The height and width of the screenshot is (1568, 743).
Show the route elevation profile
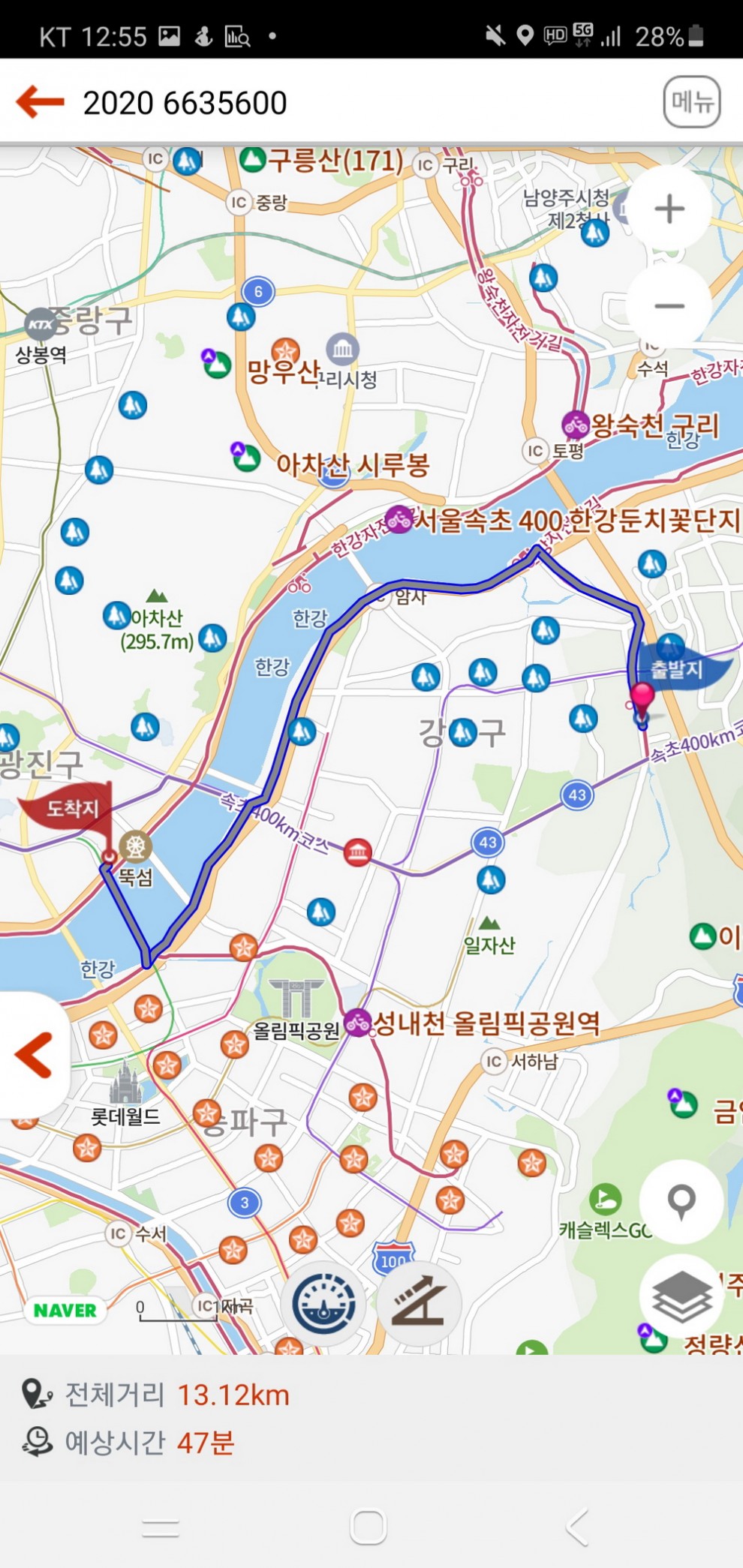tap(418, 1305)
